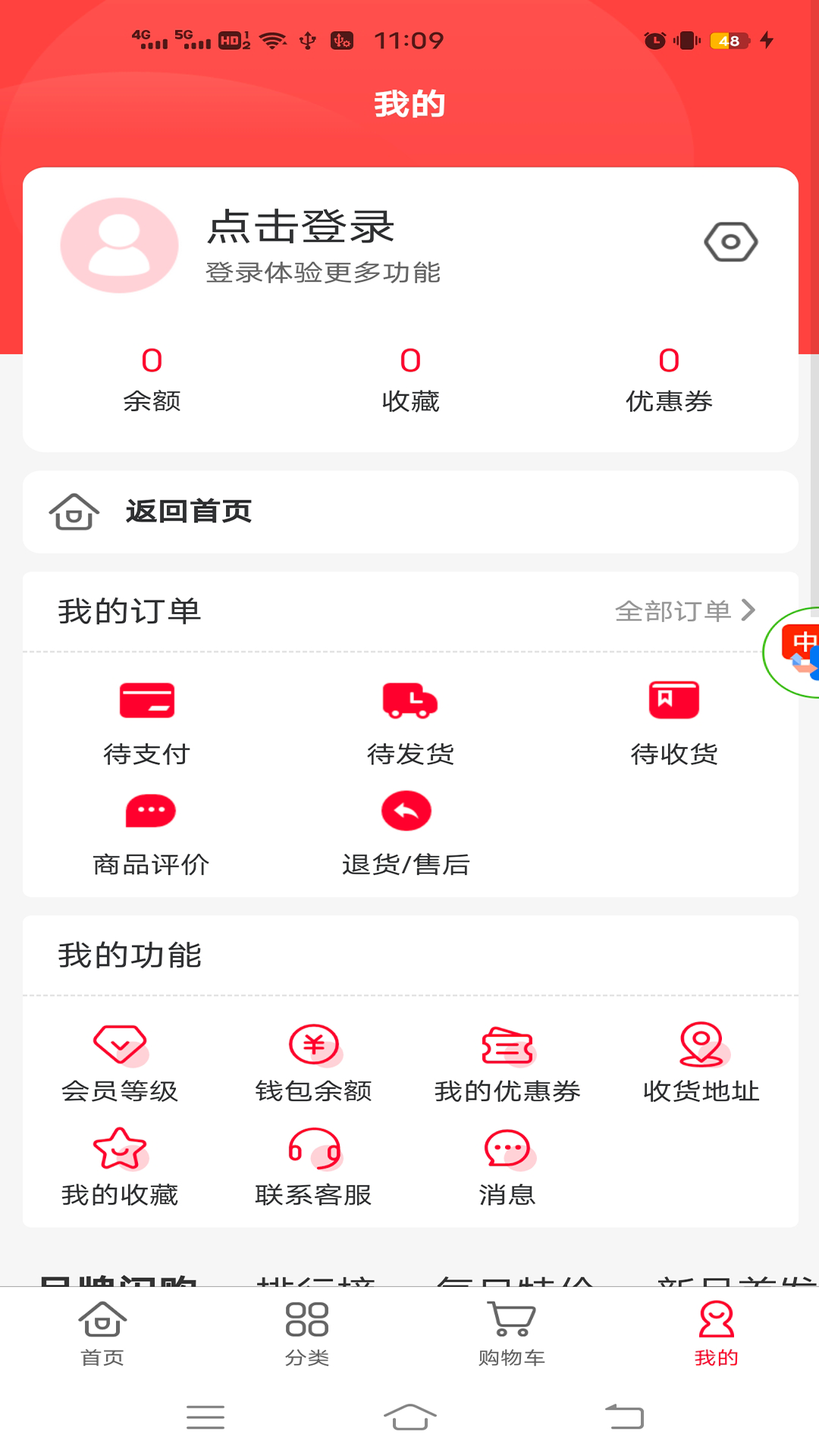Toggle the eye visibility icon near login
Image resolution: width=819 pixels, height=1456 pixels.
731,241
